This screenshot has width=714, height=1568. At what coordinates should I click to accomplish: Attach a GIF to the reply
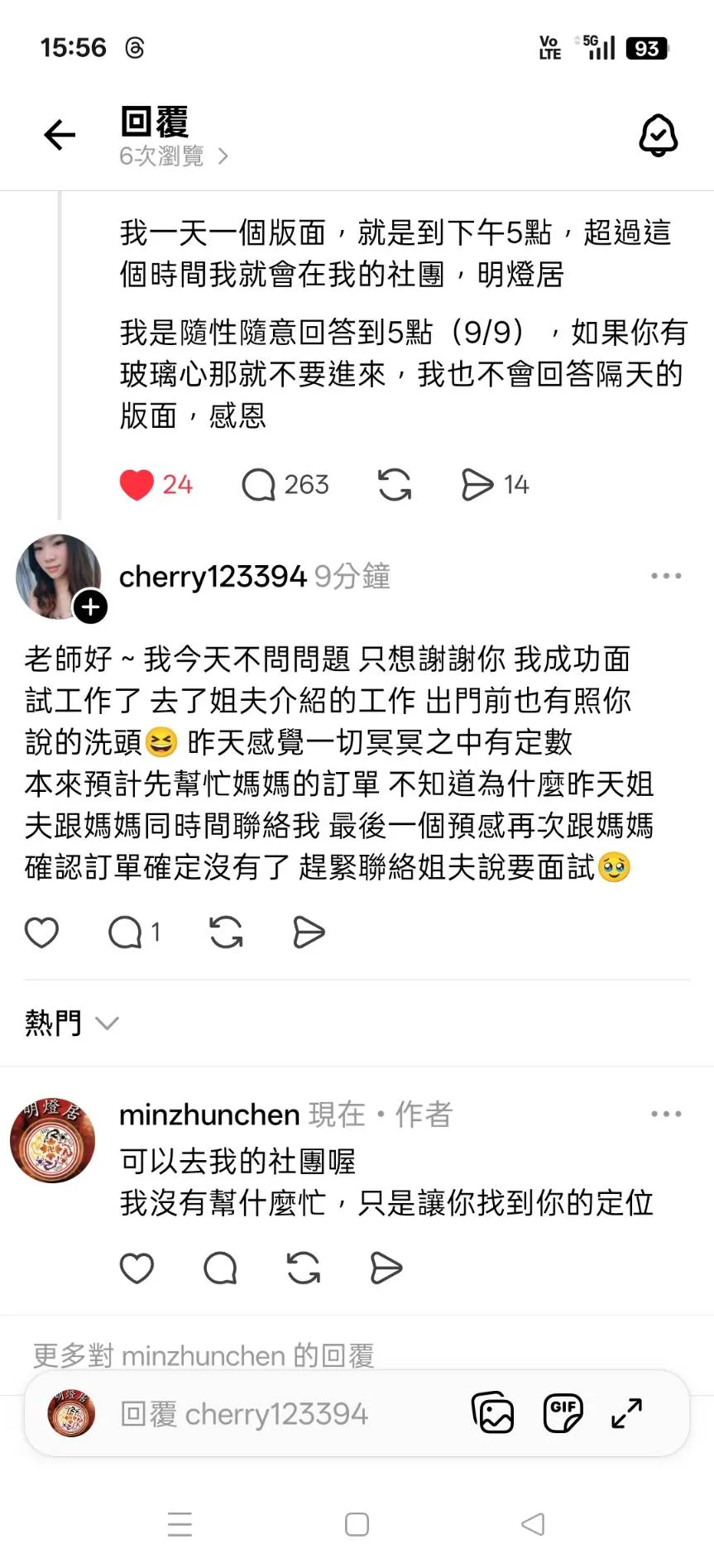[x=563, y=1412]
